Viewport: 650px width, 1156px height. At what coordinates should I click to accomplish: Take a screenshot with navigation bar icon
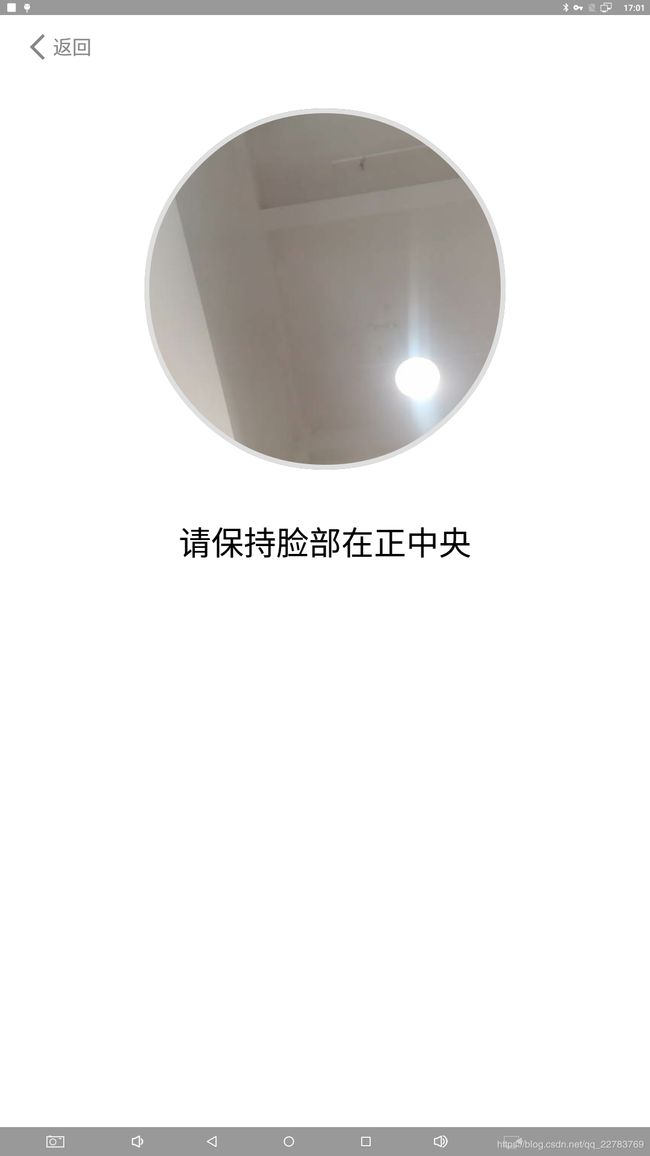click(55, 1141)
